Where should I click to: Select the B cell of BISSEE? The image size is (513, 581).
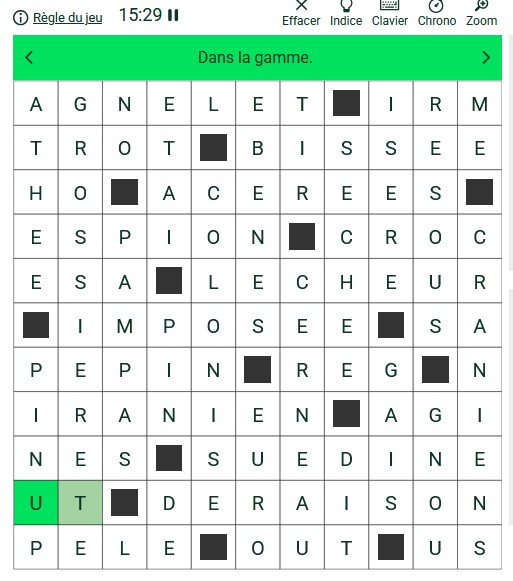click(258, 148)
